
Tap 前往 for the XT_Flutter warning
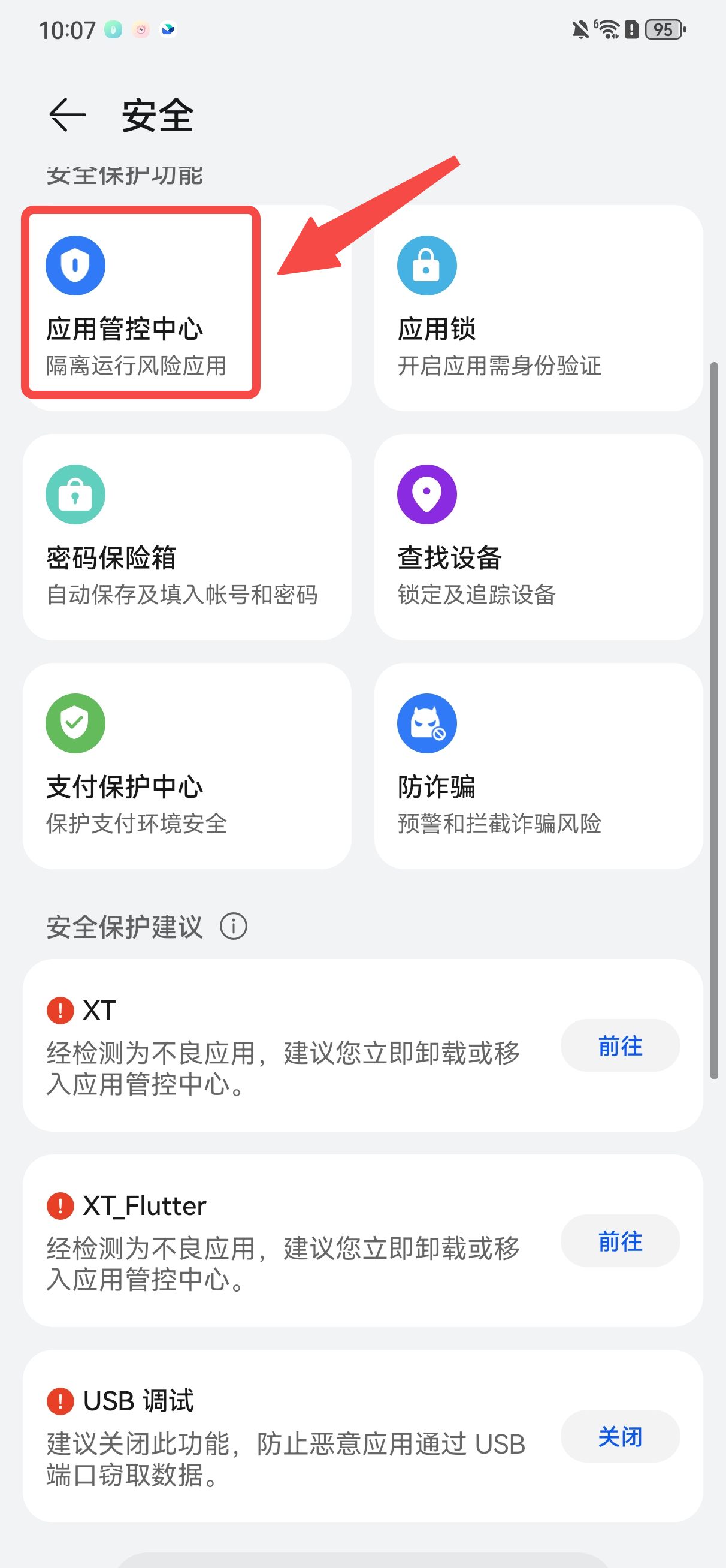point(619,1241)
